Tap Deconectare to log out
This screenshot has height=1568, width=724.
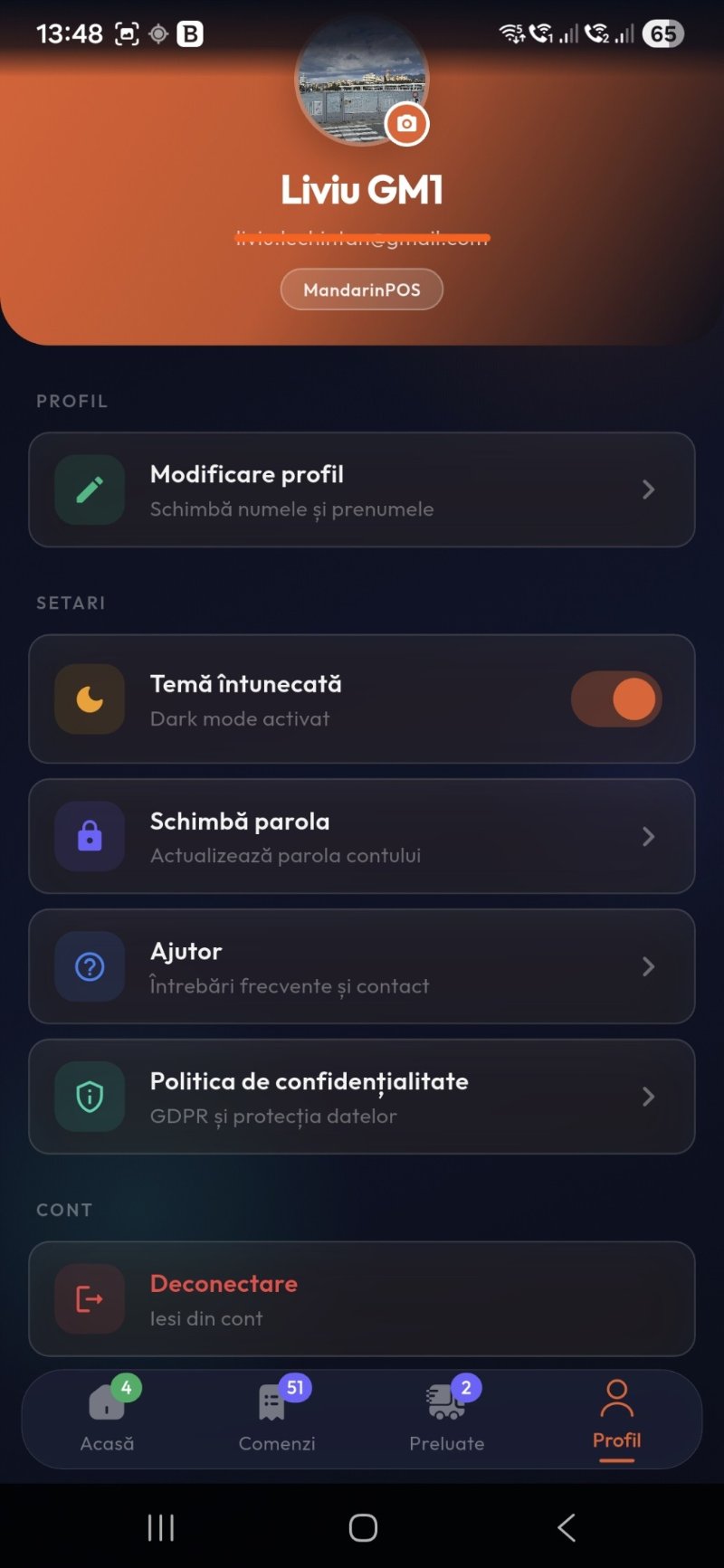[x=362, y=1299]
